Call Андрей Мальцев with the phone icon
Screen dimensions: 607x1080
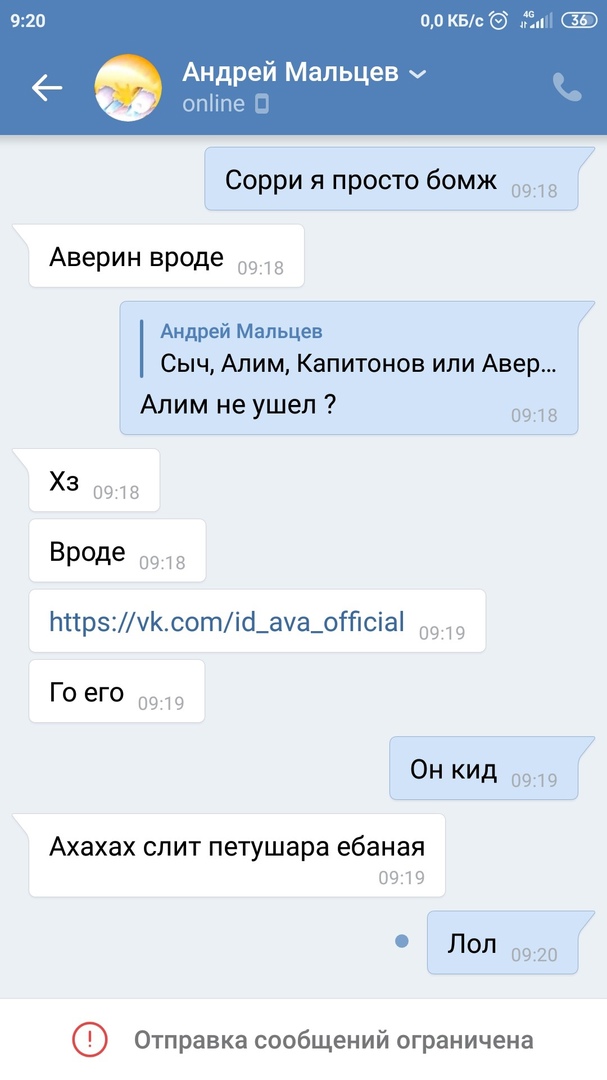point(567,88)
